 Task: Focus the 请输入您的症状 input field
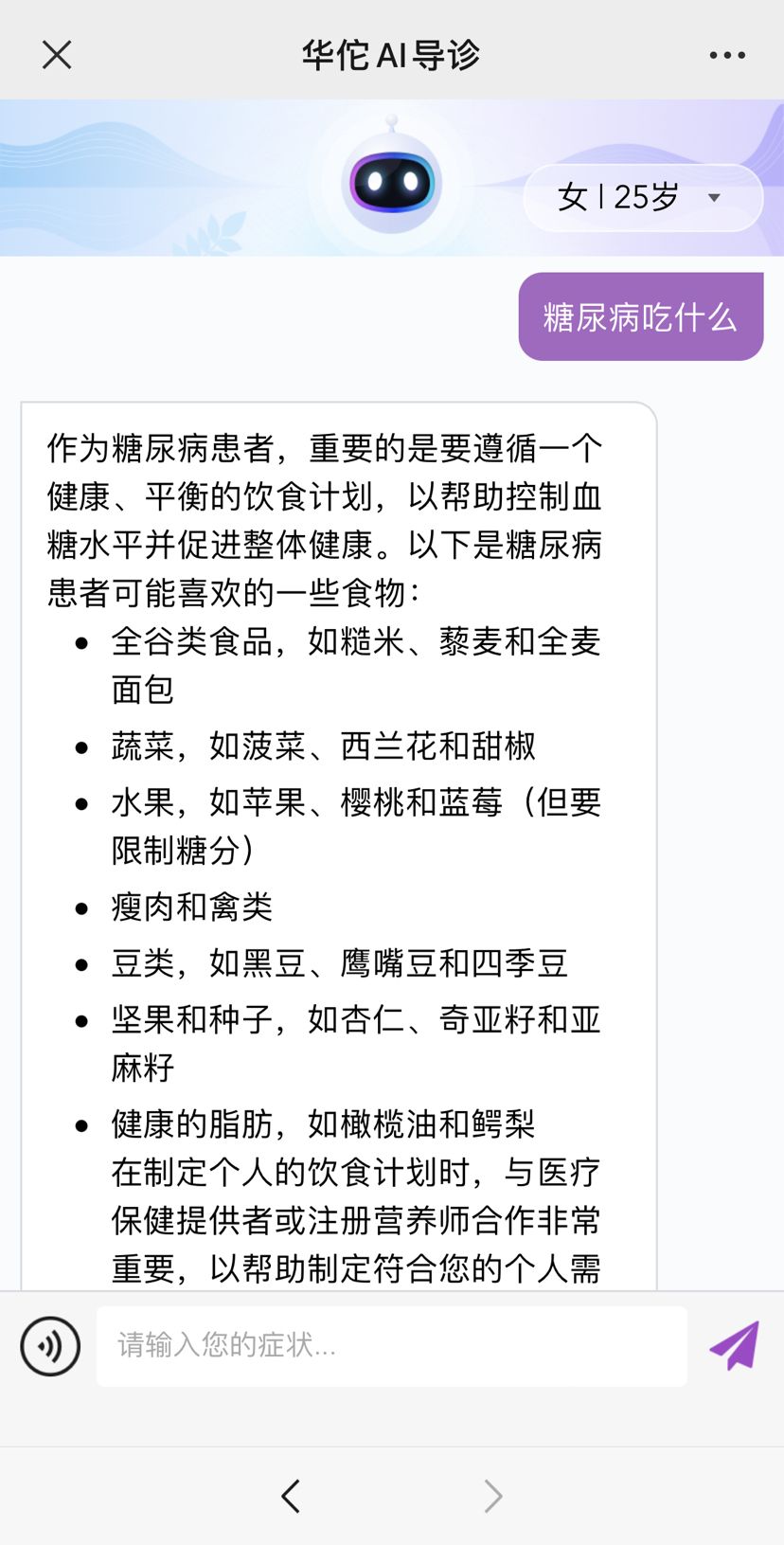click(x=391, y=1346)
